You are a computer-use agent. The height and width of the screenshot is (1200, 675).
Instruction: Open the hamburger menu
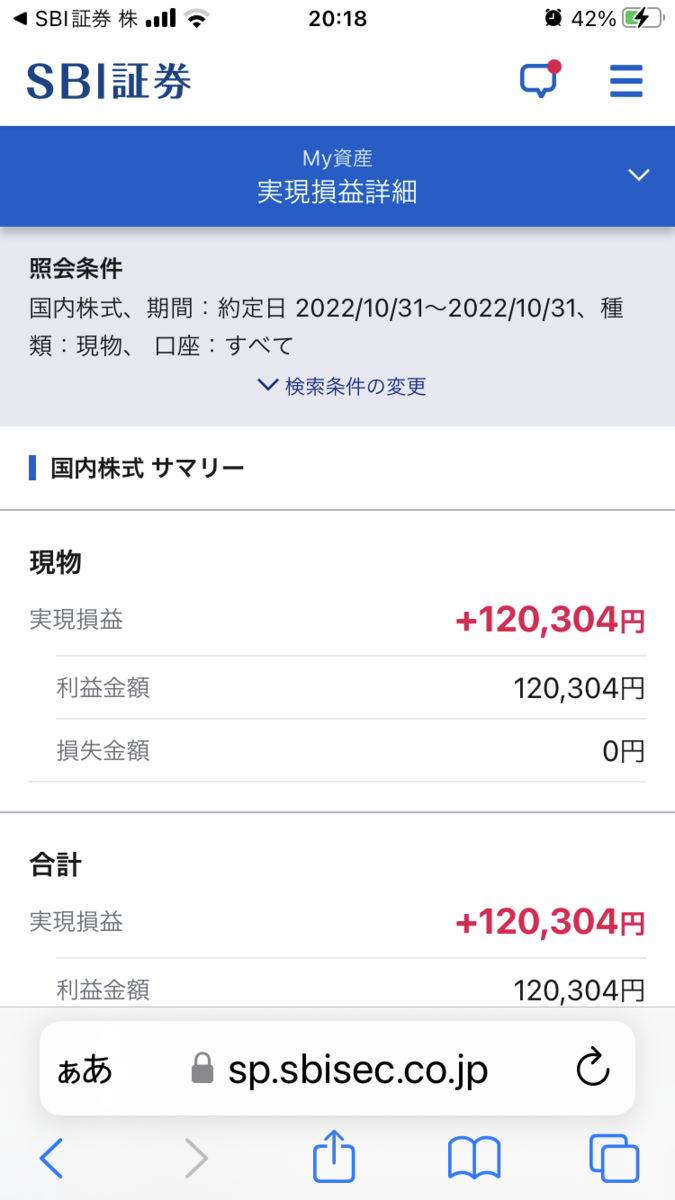point(626,80)
